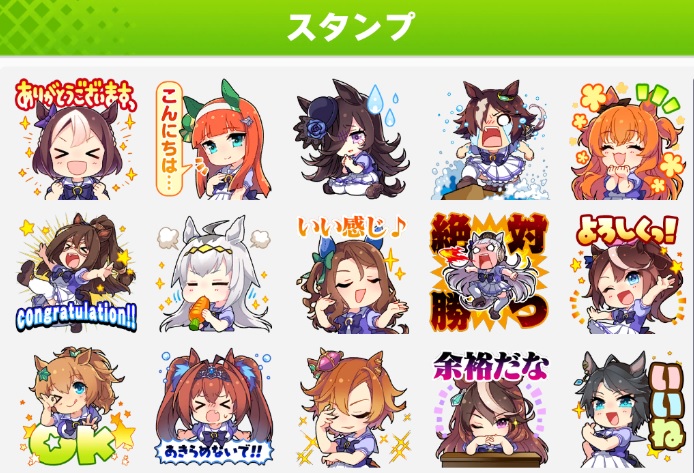Pick the 絶対勝つ stamp

484,273
